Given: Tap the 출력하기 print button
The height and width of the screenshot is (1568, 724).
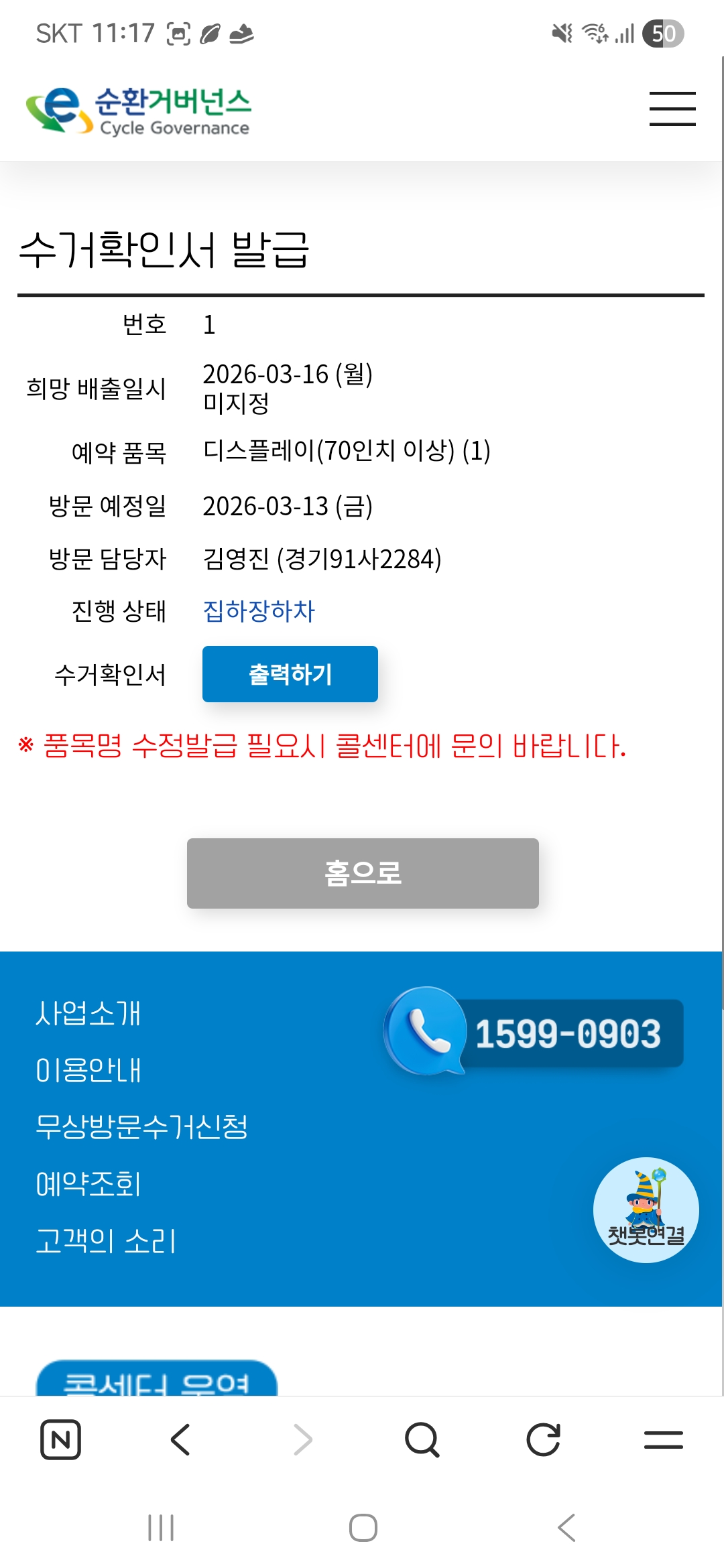Looking at the screenshot, I should coord(290,674).
